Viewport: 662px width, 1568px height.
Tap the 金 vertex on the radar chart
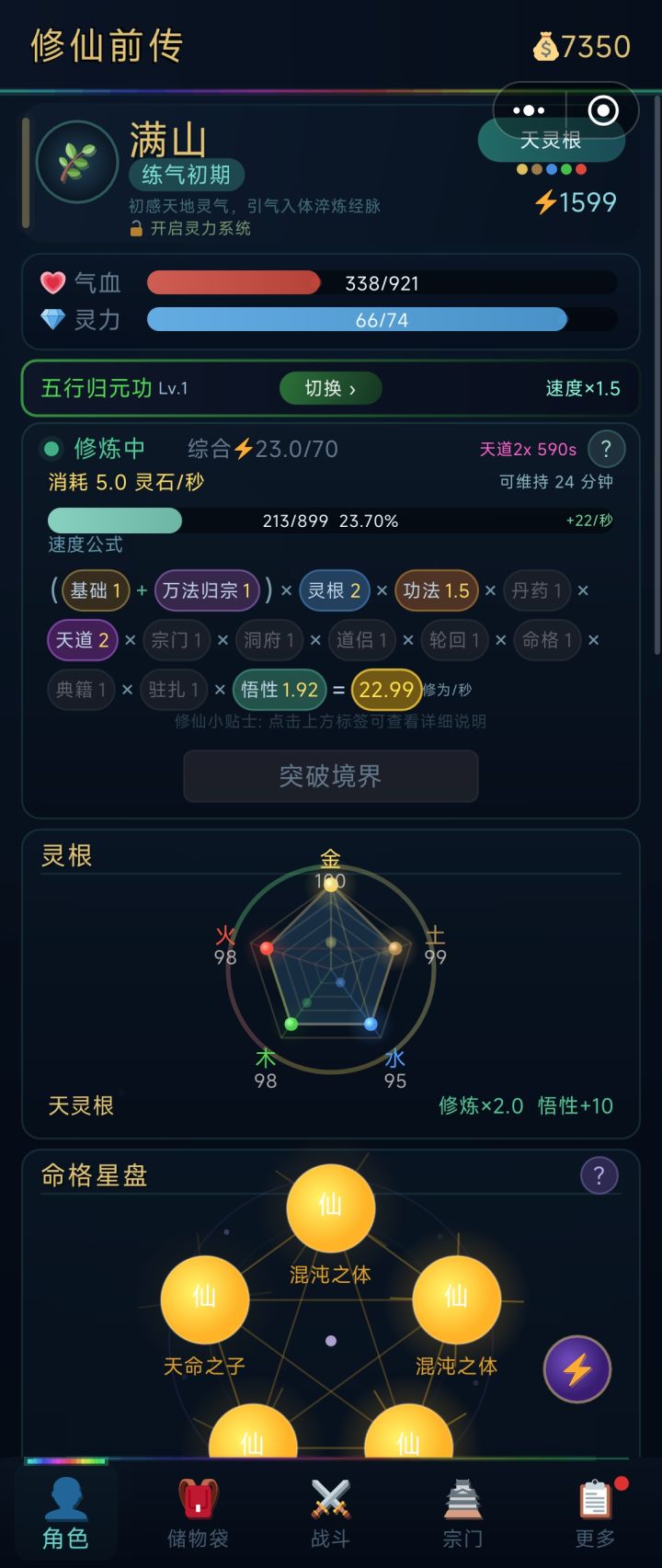coord(329,883)
